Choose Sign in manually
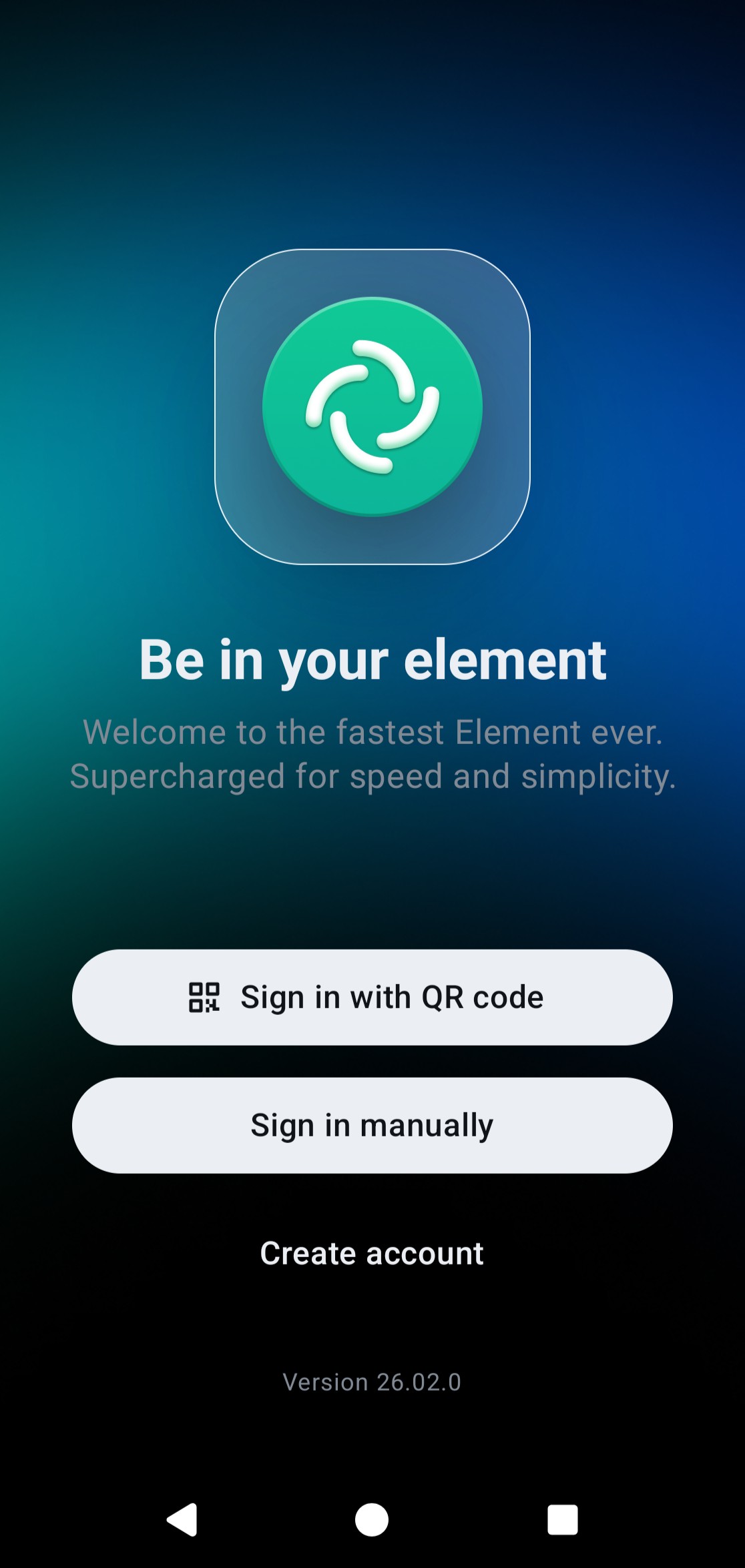 tap(372, 1126)
